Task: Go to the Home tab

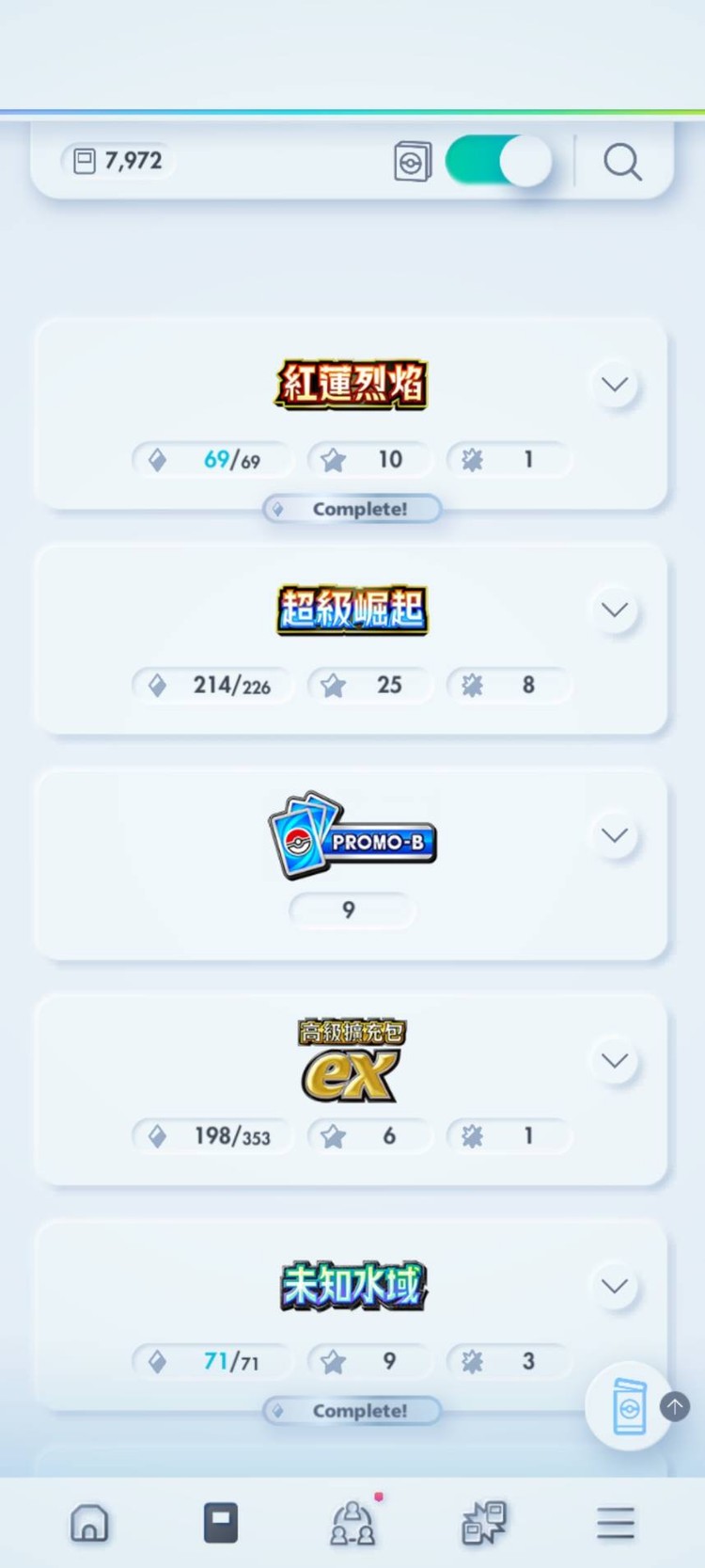Action: tap(89, 1523)
